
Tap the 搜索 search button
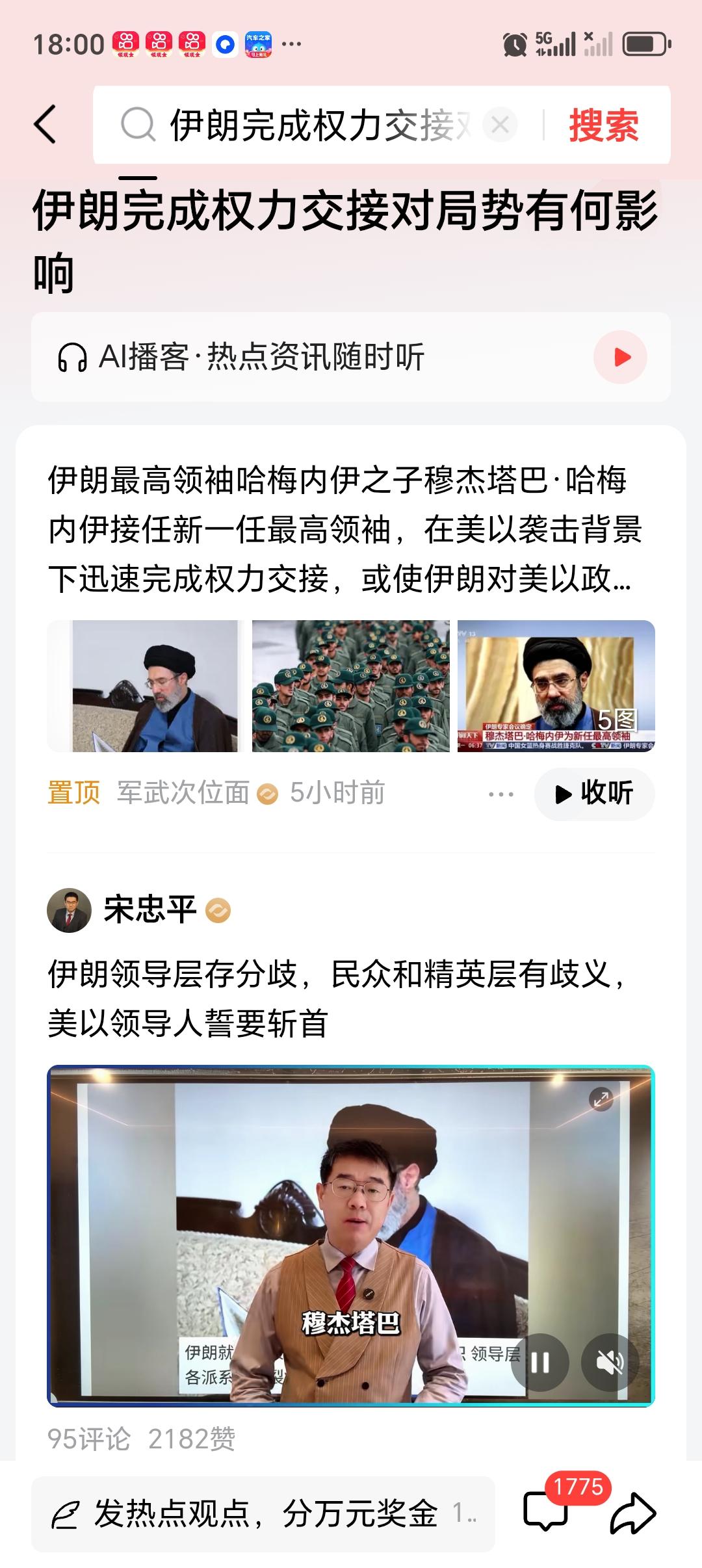pyautogui.click(x=604, y=125)
